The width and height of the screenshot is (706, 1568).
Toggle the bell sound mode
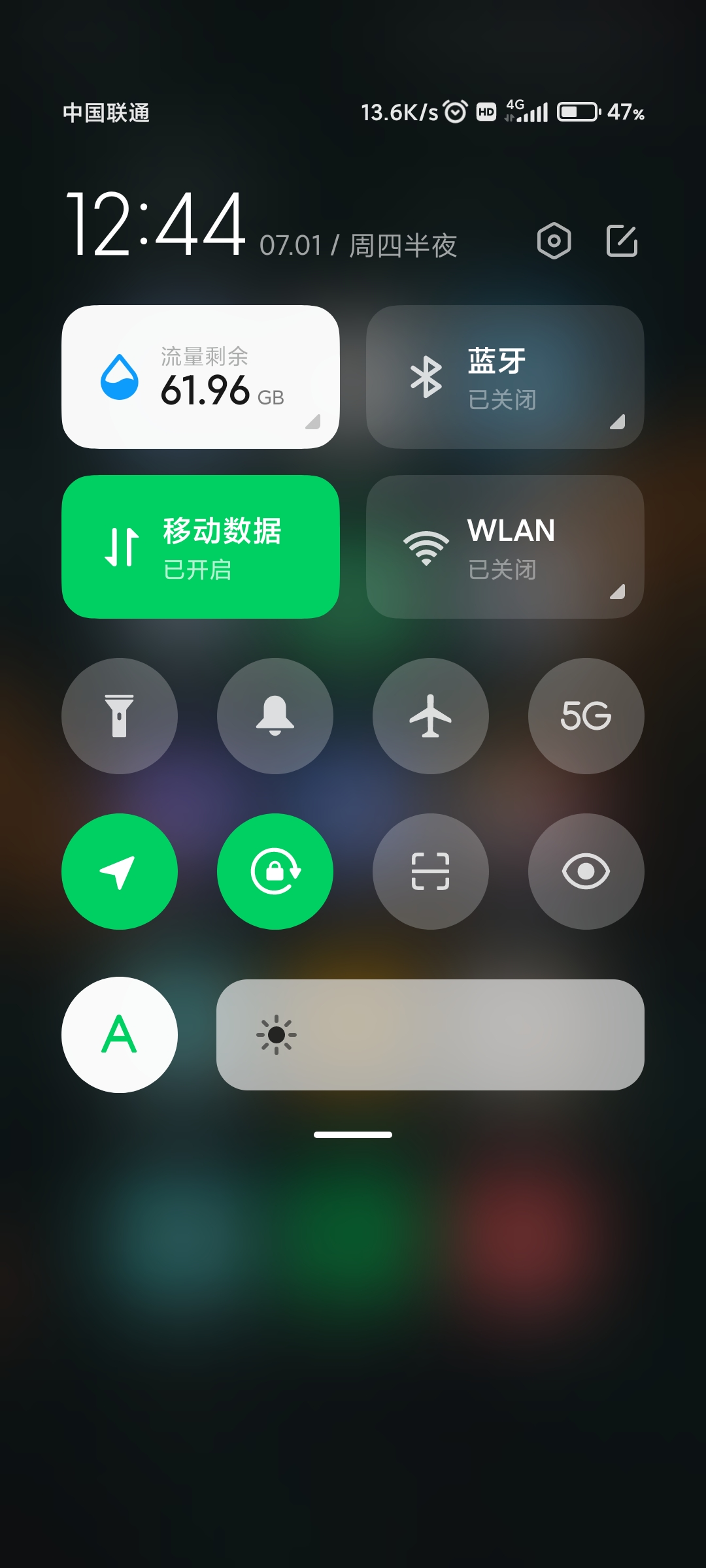tap(275, 716)
